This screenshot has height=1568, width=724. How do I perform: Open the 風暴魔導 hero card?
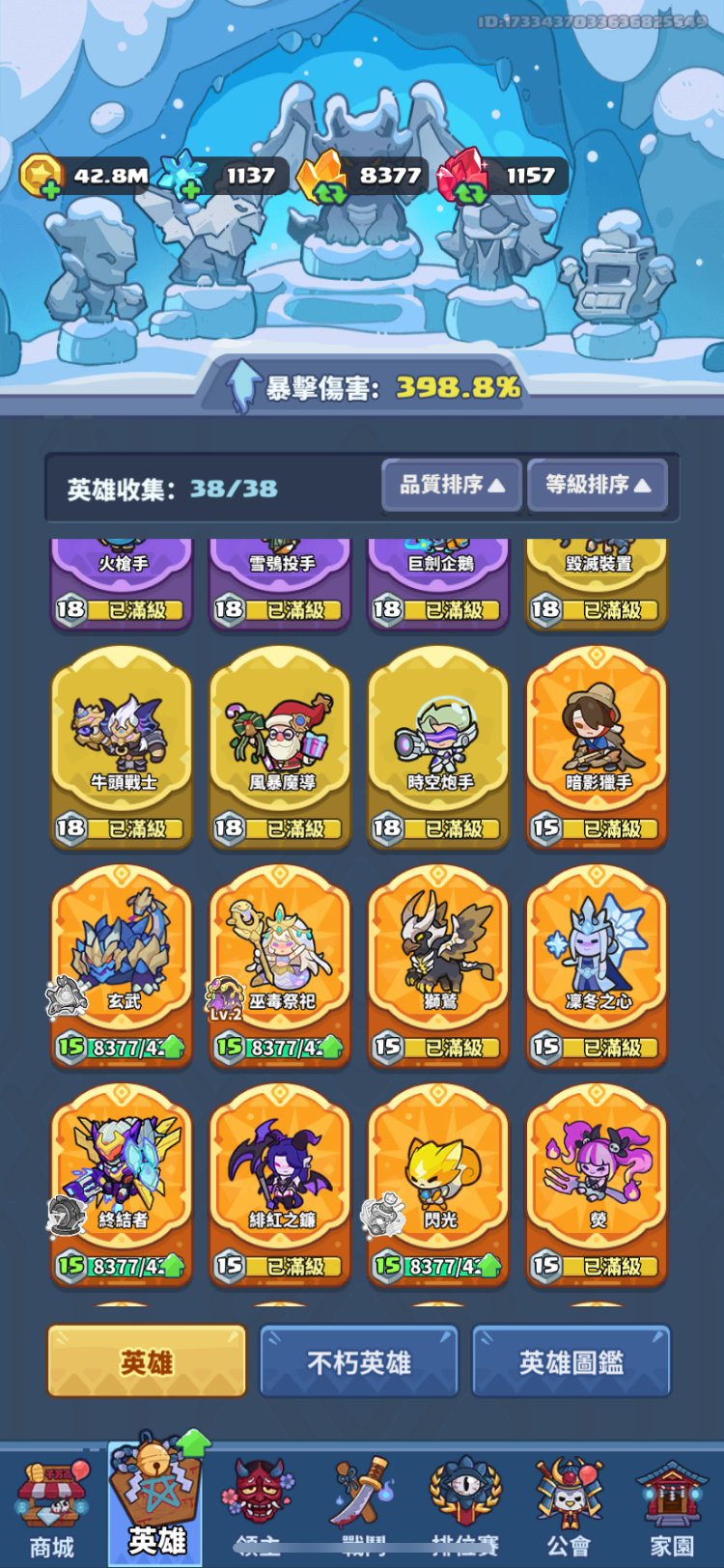point(280,745)
